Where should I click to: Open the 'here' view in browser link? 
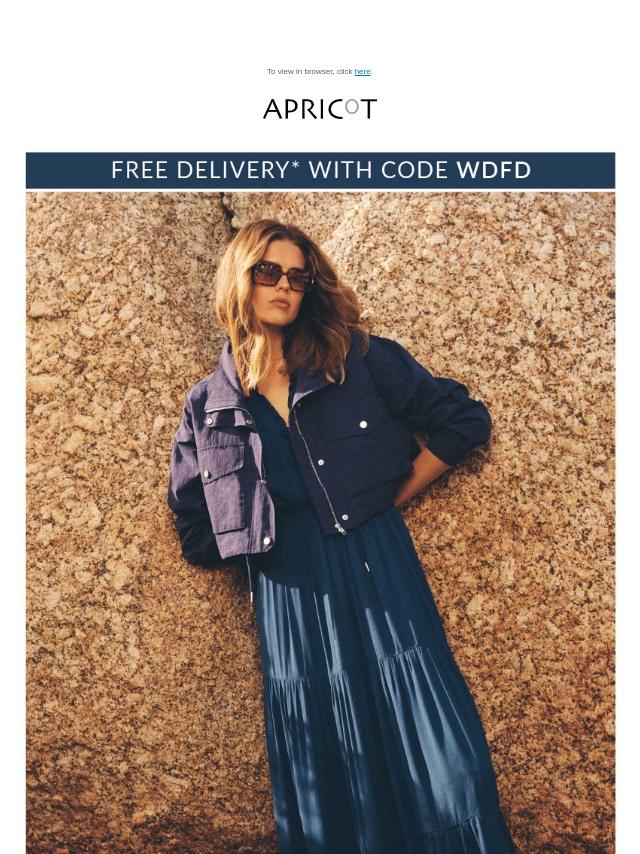coord(362,72)
